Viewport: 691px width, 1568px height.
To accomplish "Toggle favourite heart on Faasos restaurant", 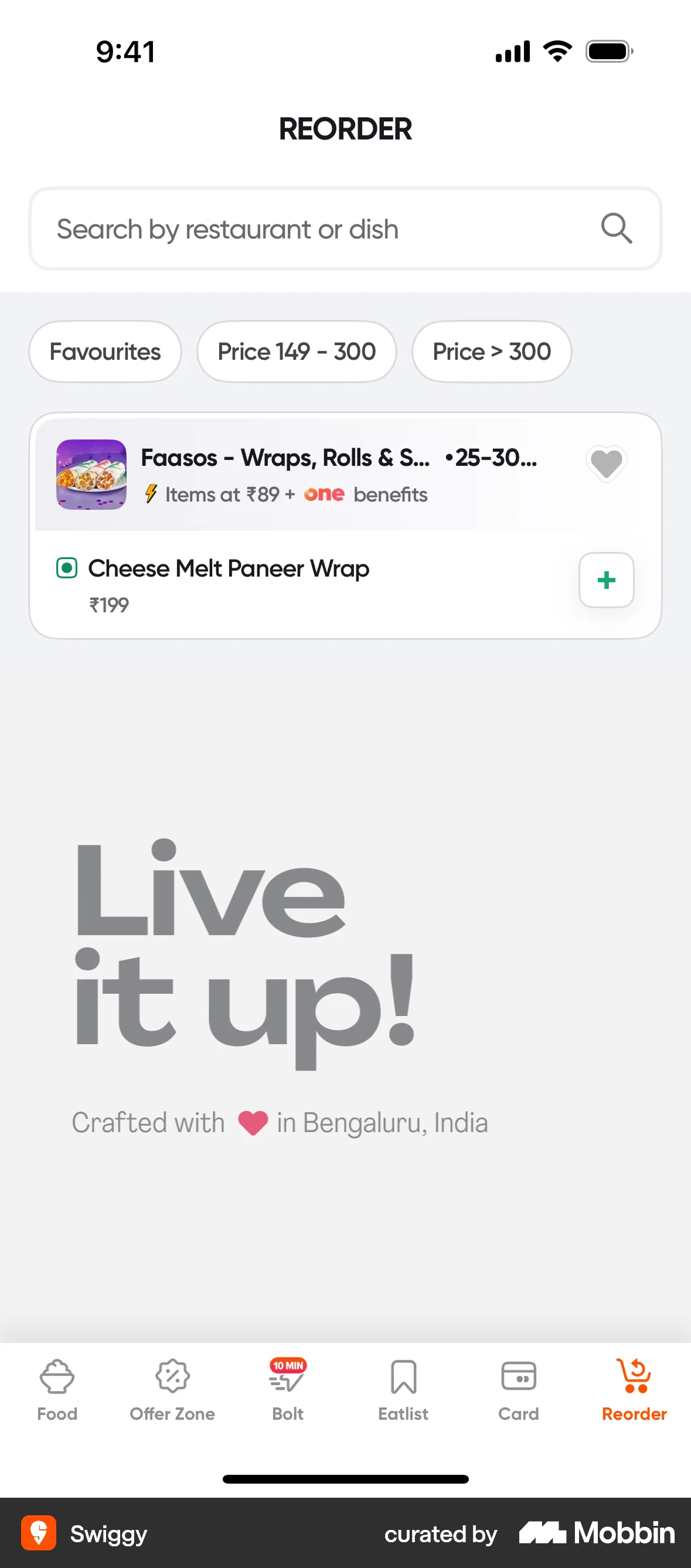I will [x=606, y=464].
